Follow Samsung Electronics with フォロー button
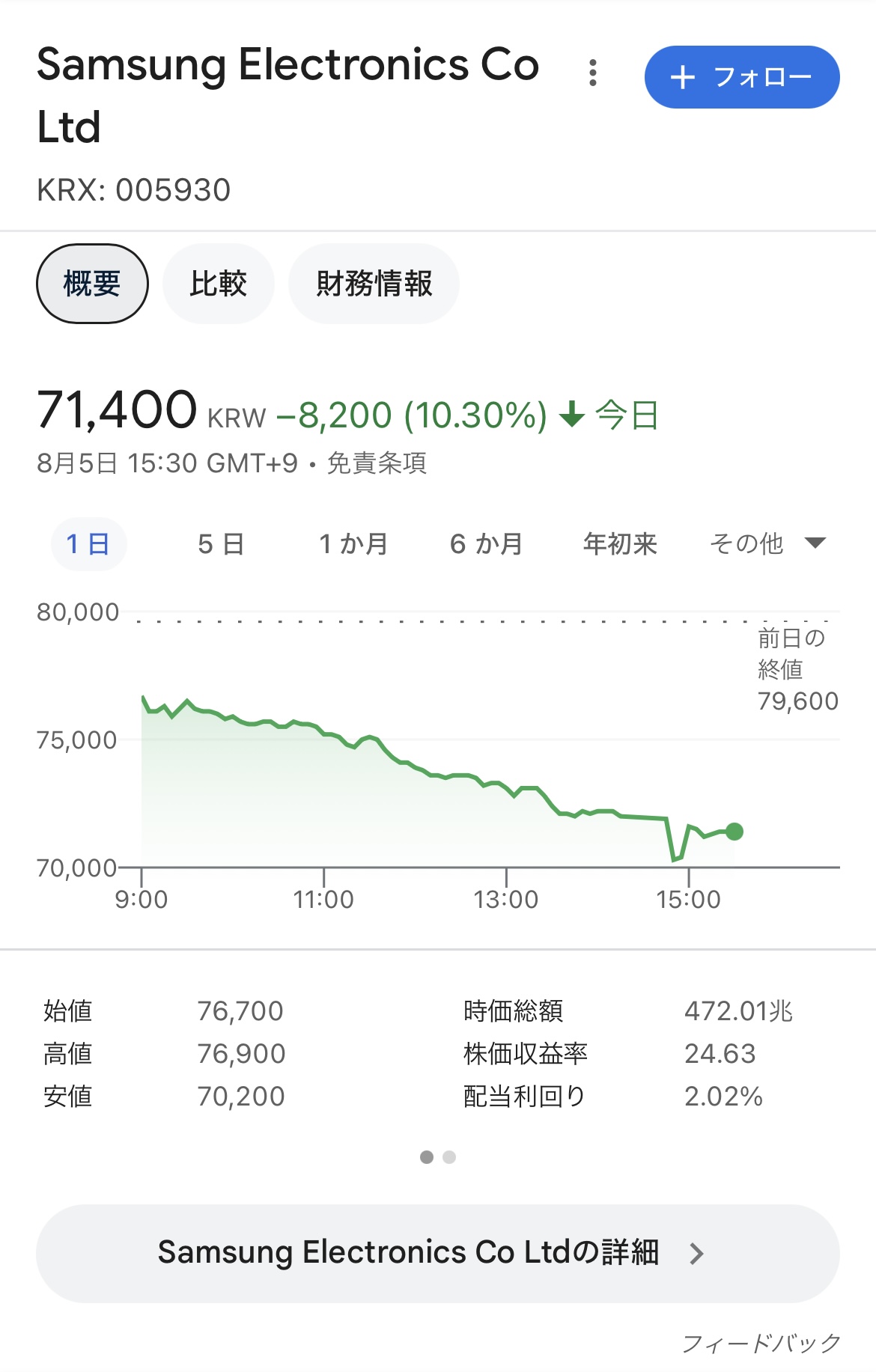 [x=741, y=77]
